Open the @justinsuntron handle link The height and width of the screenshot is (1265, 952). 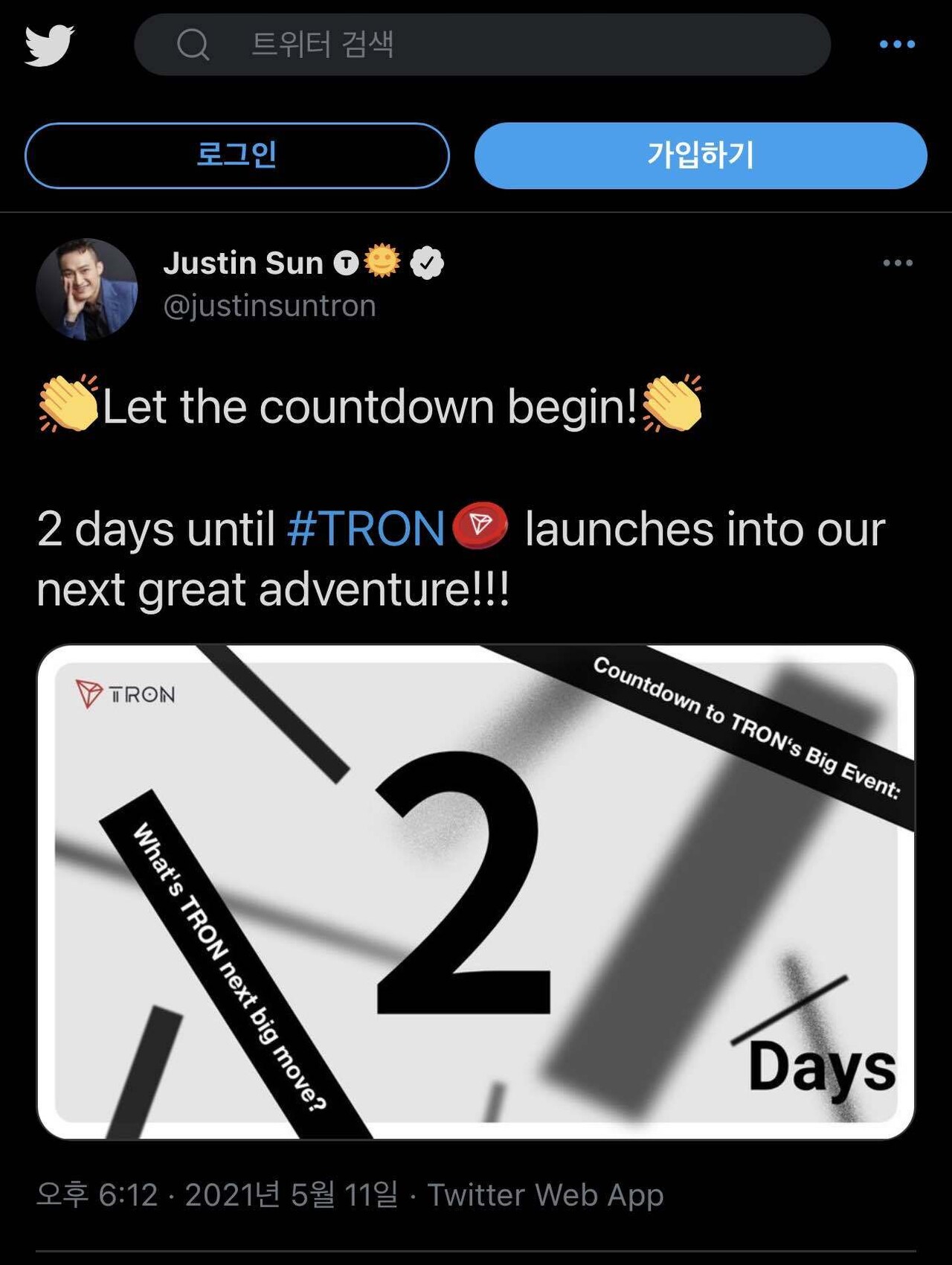(x=270, y=306)
